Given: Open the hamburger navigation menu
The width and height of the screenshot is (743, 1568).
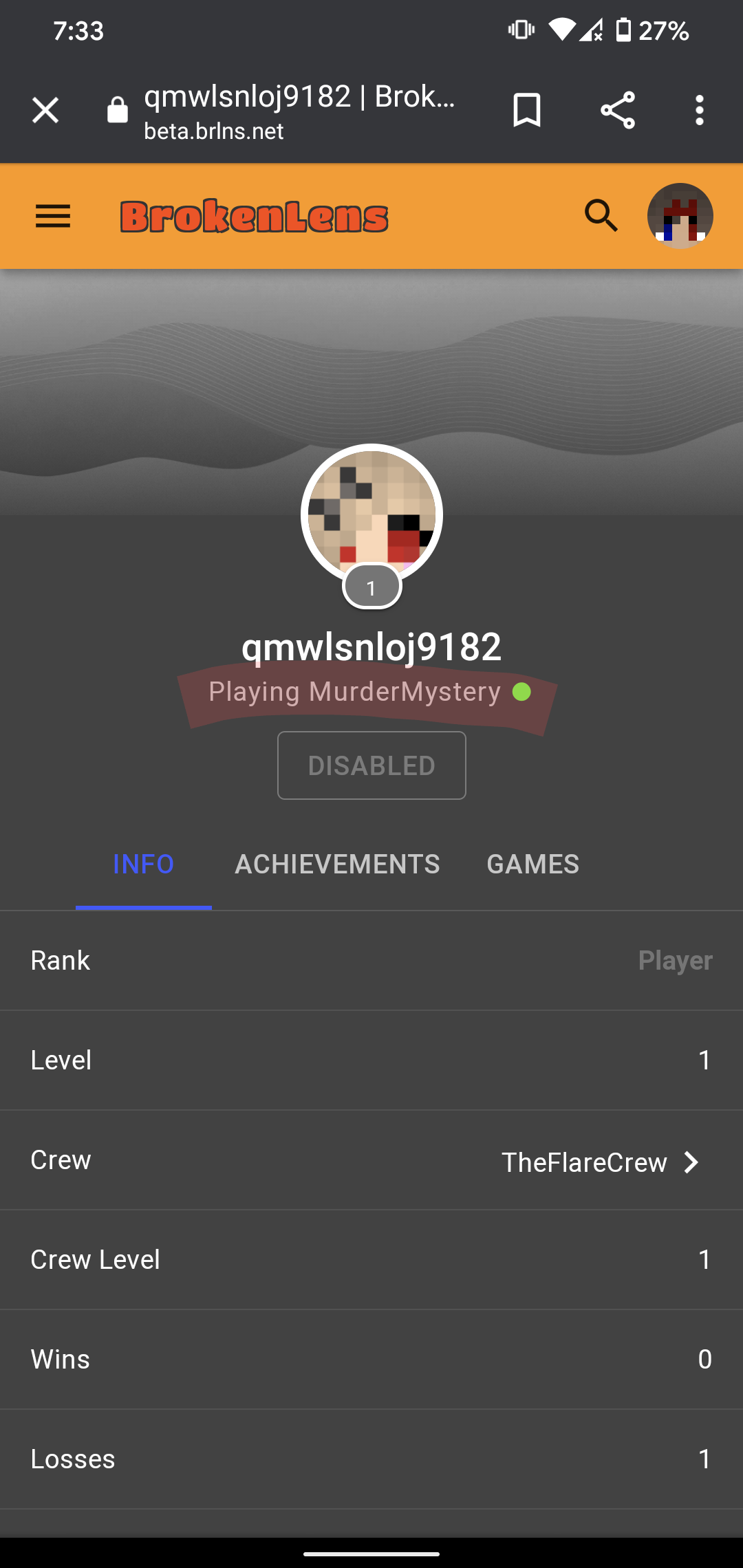Looking at the screenshot, I should (53, 216).
